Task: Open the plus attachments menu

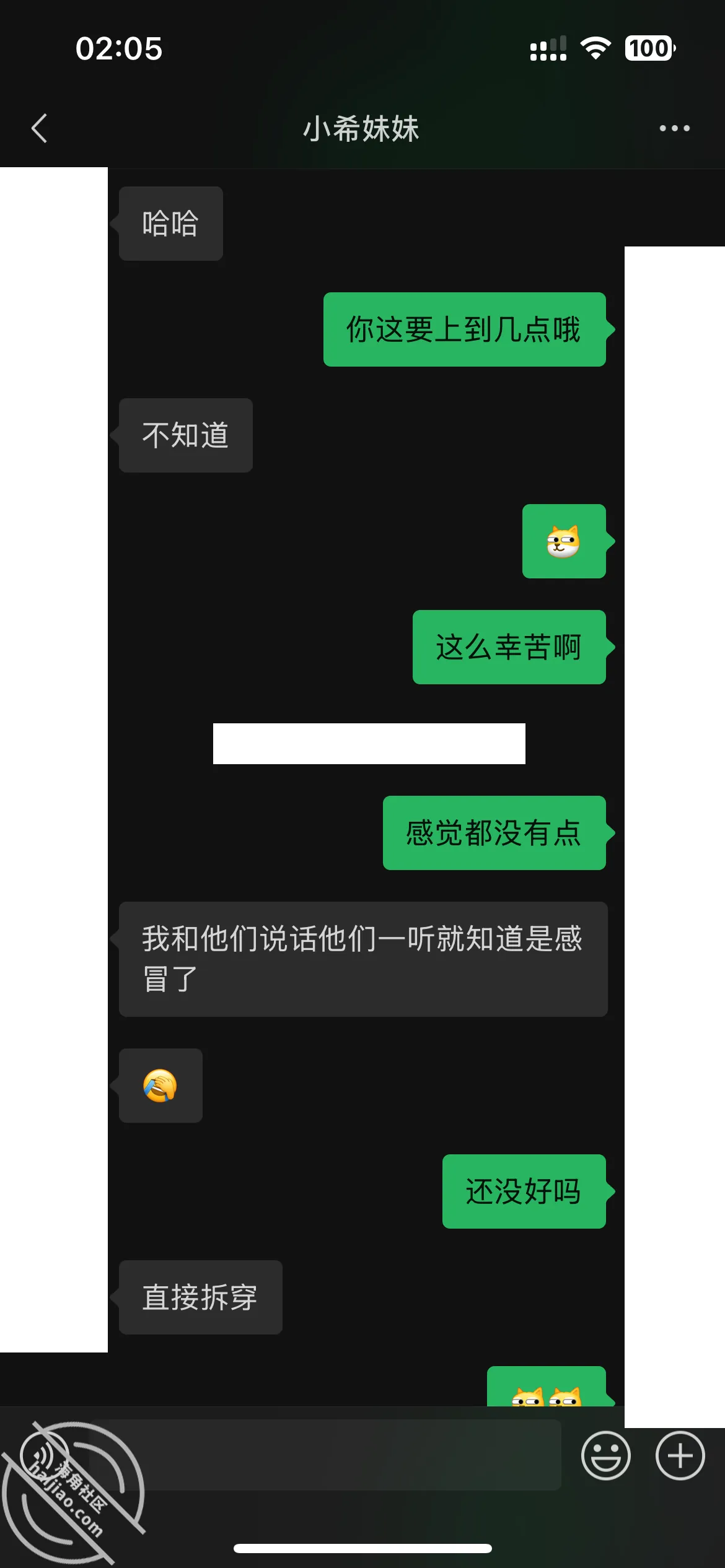Action: [x=680, y=1455]
